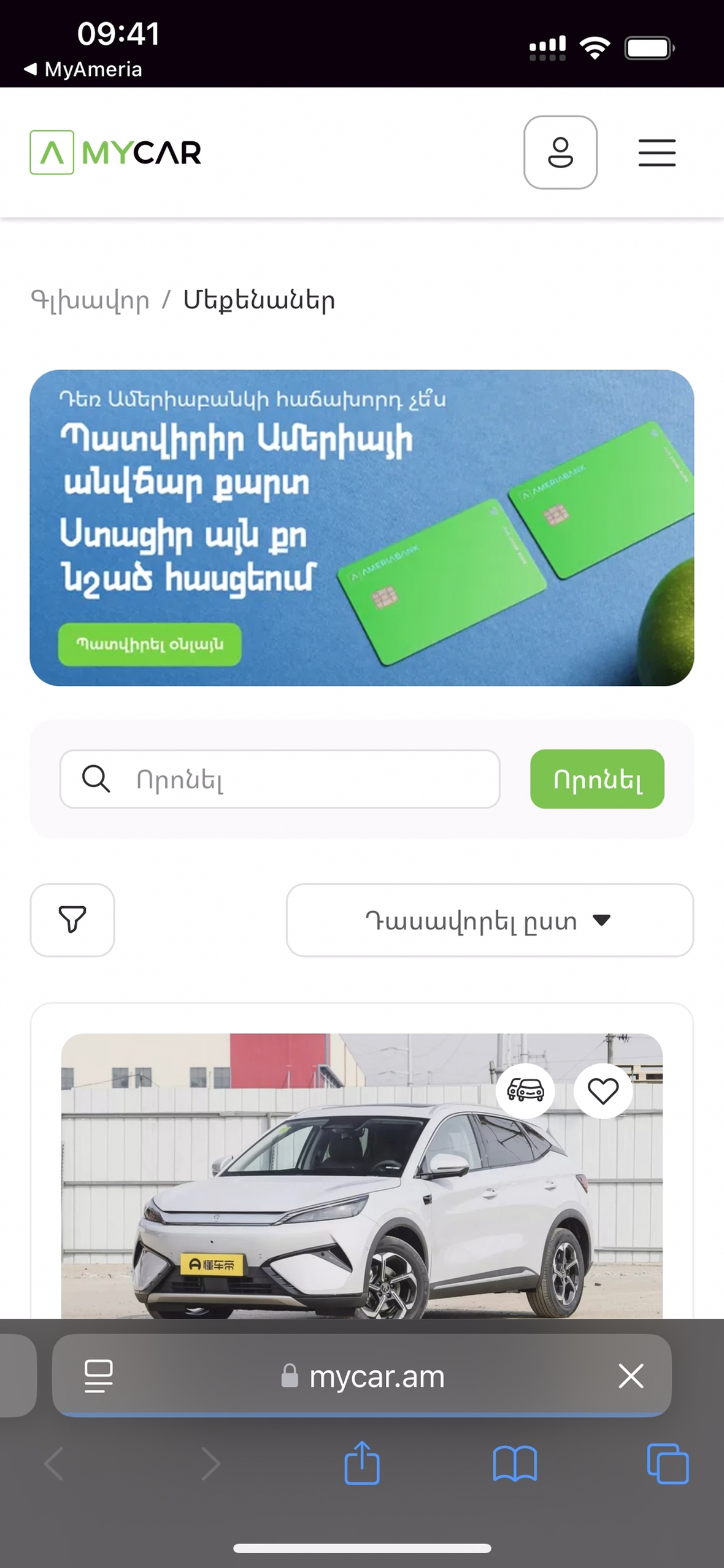Return to the MyAmeria app
The width and height of the screenshot is (724, 1568).
(83, 69)
